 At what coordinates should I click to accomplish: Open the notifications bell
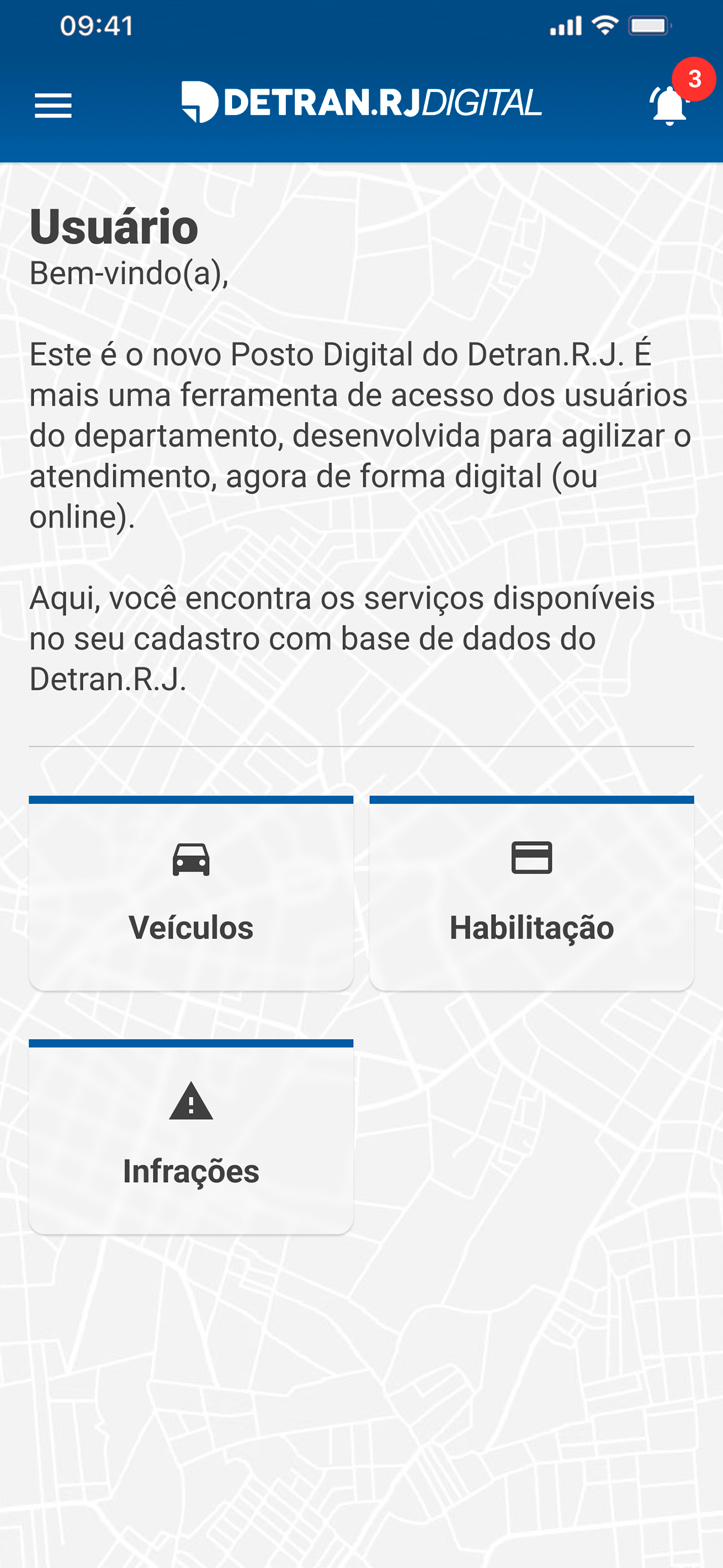tap(669, 105)
